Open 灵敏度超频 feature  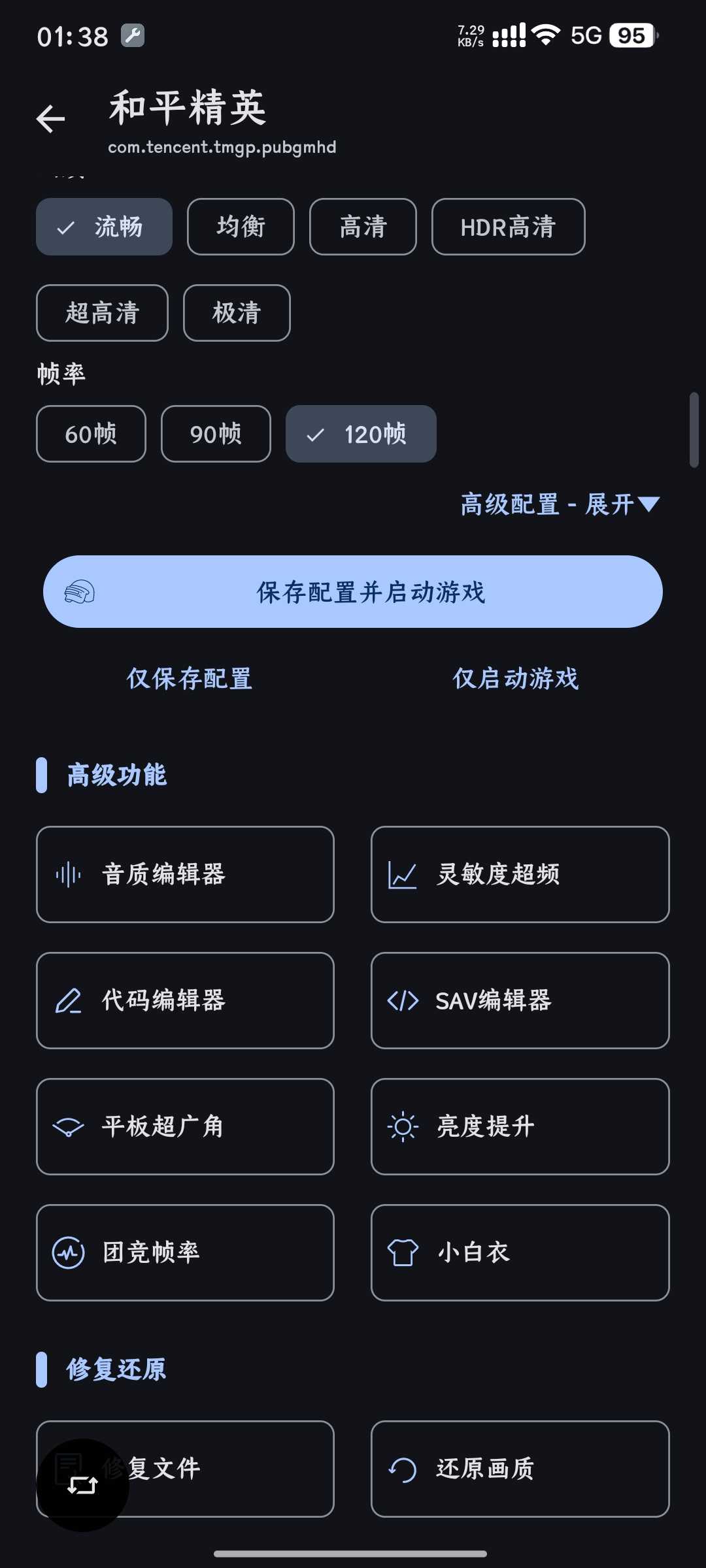[520, 874]
